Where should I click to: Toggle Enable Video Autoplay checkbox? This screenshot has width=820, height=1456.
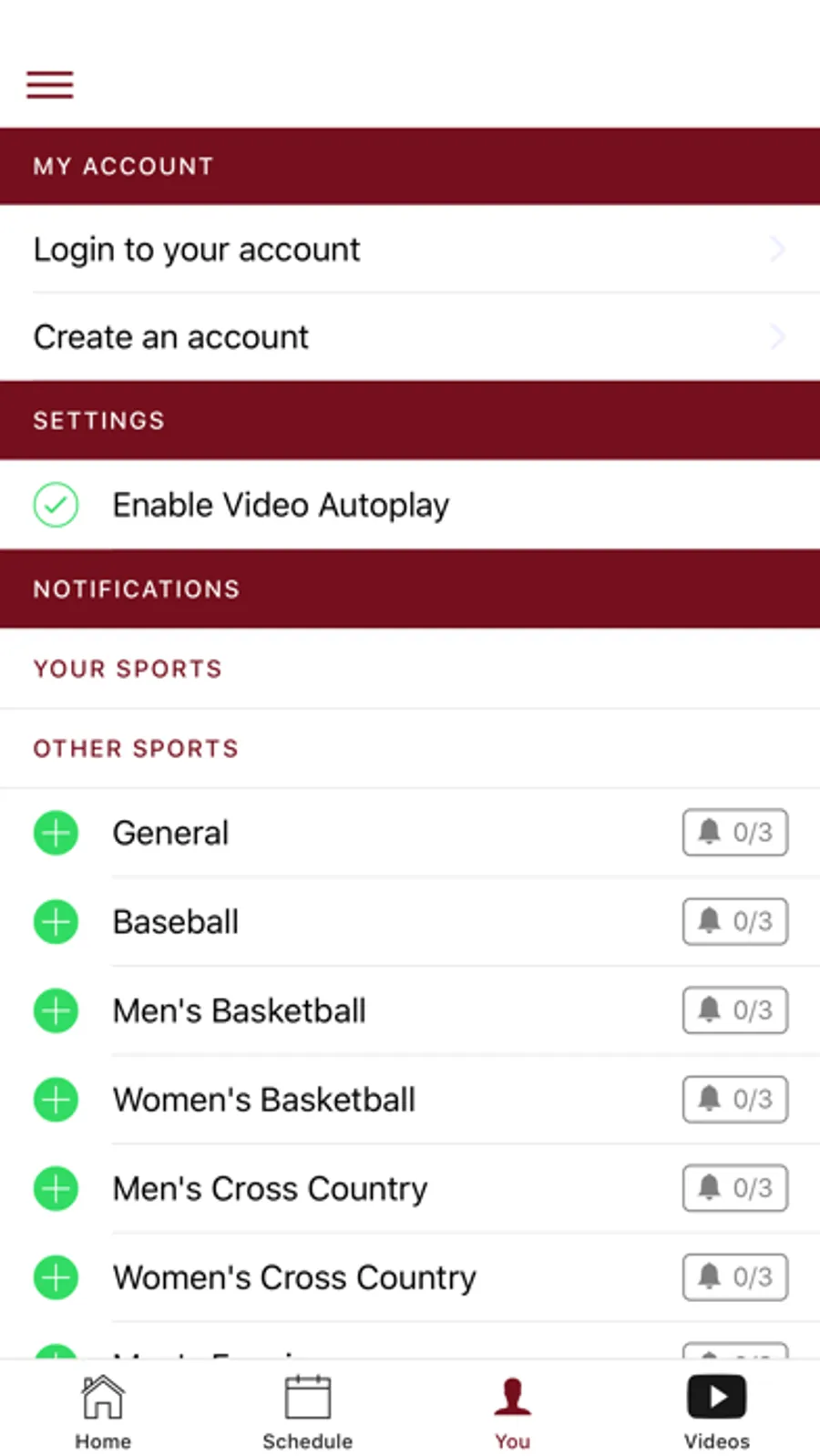click(x=56, y=505)
